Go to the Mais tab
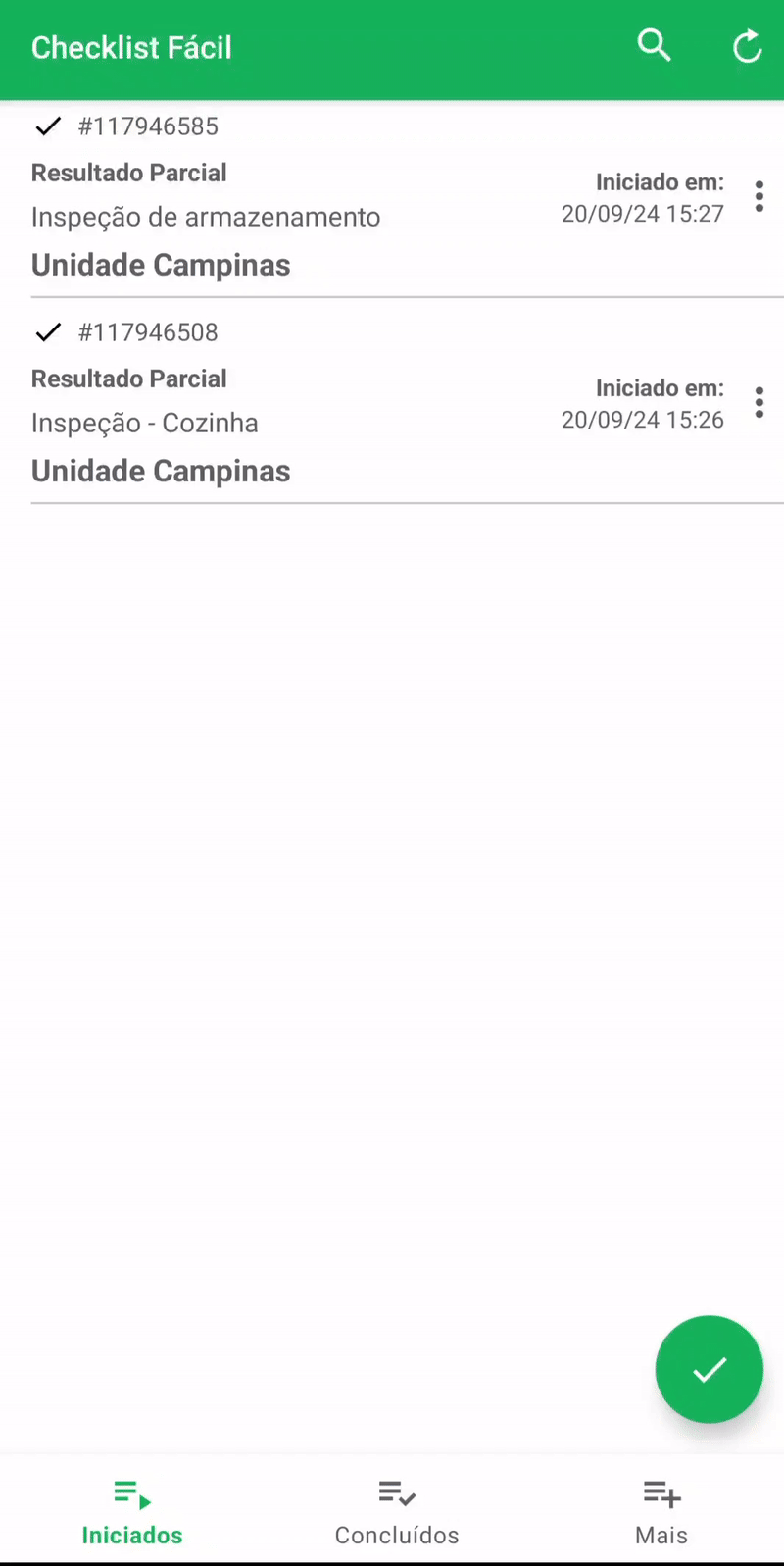Screen dimensions: 784x1566 point(661,1512)
